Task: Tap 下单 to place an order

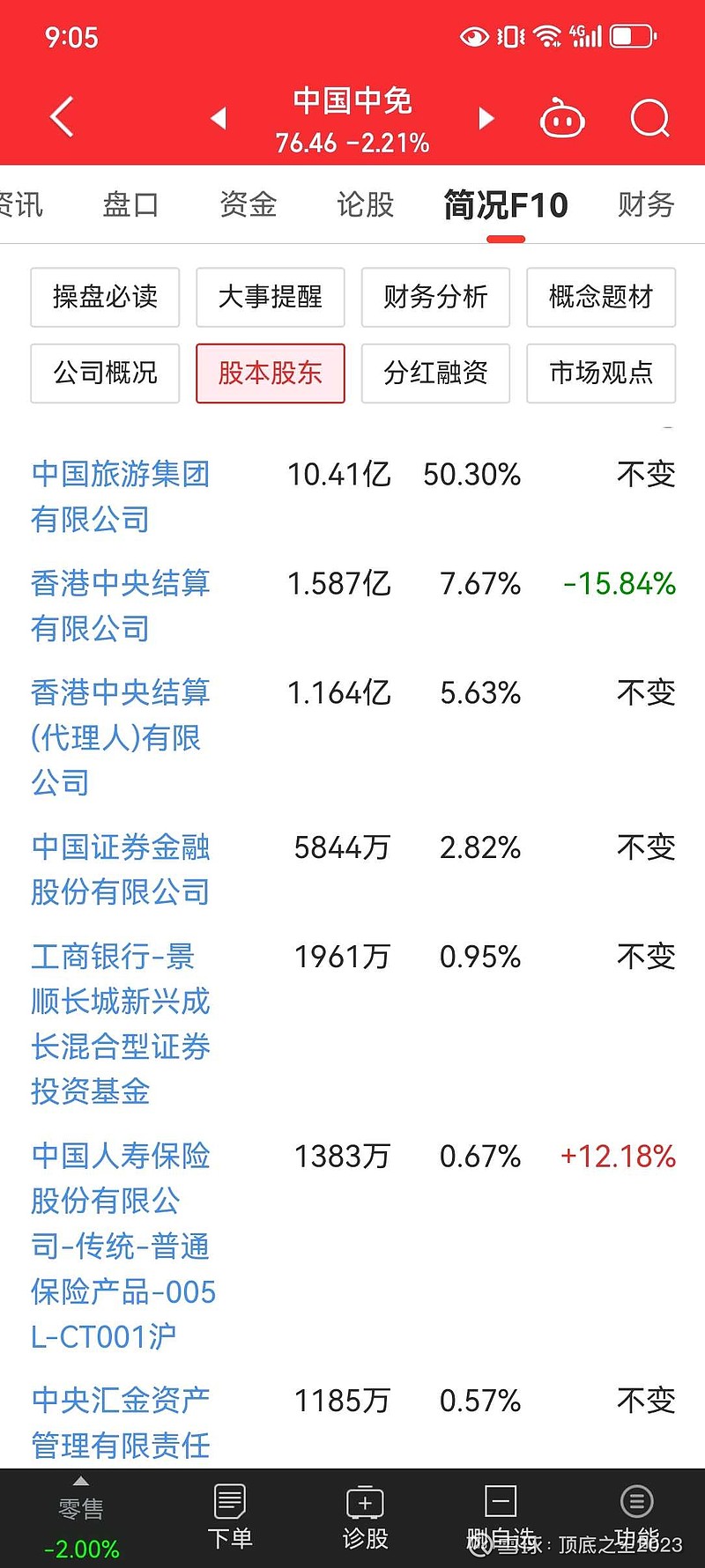Action: point(230,1518)
